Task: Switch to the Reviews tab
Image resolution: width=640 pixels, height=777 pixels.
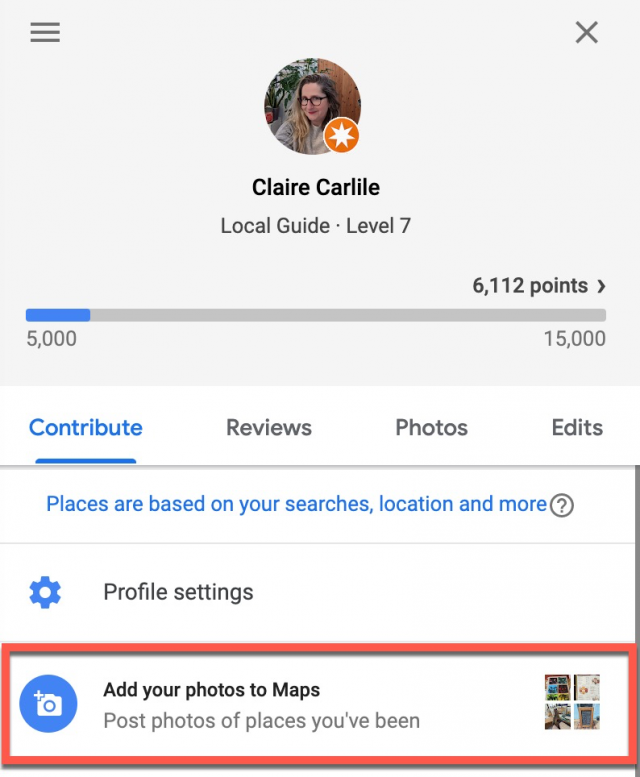Action: coord(269,428)
